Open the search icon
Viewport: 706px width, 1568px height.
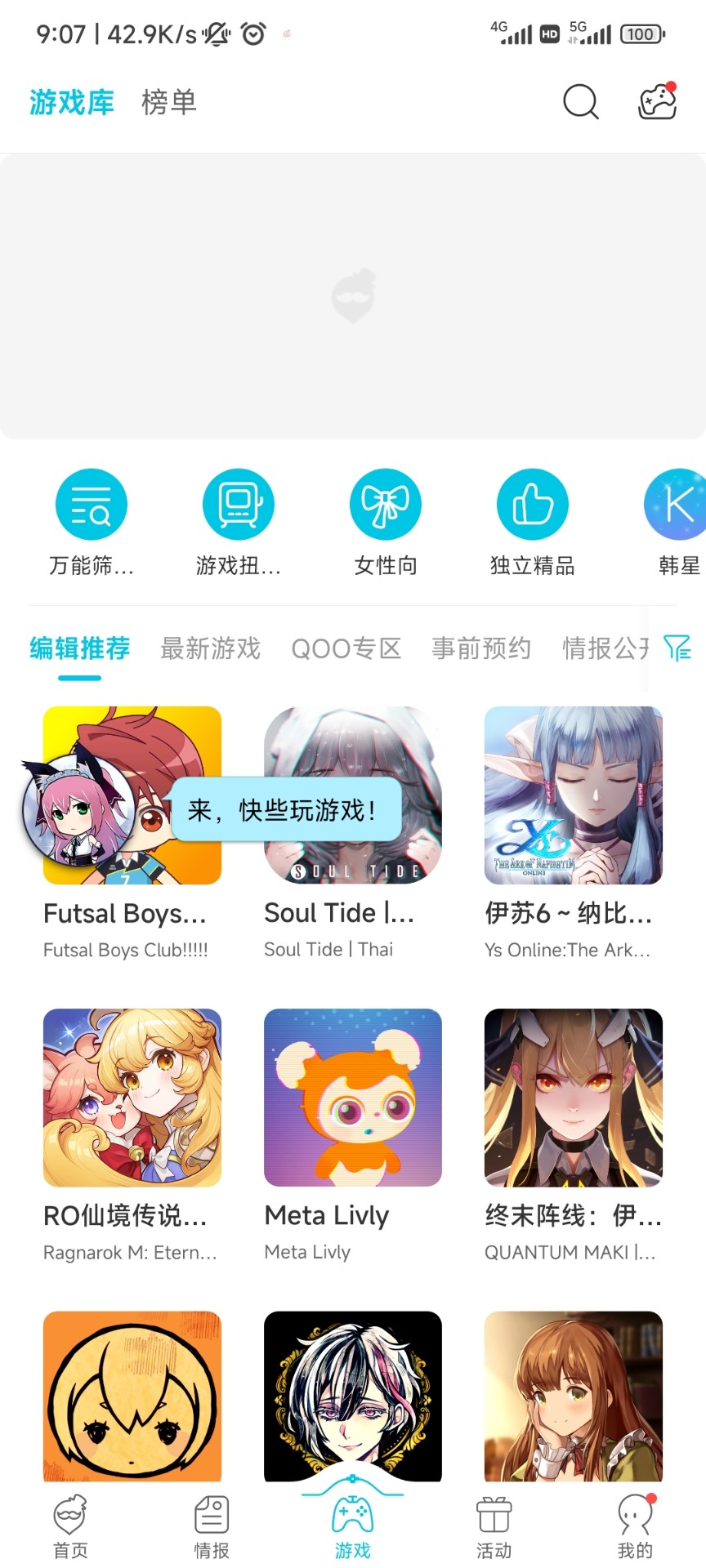tap(581, 102)
